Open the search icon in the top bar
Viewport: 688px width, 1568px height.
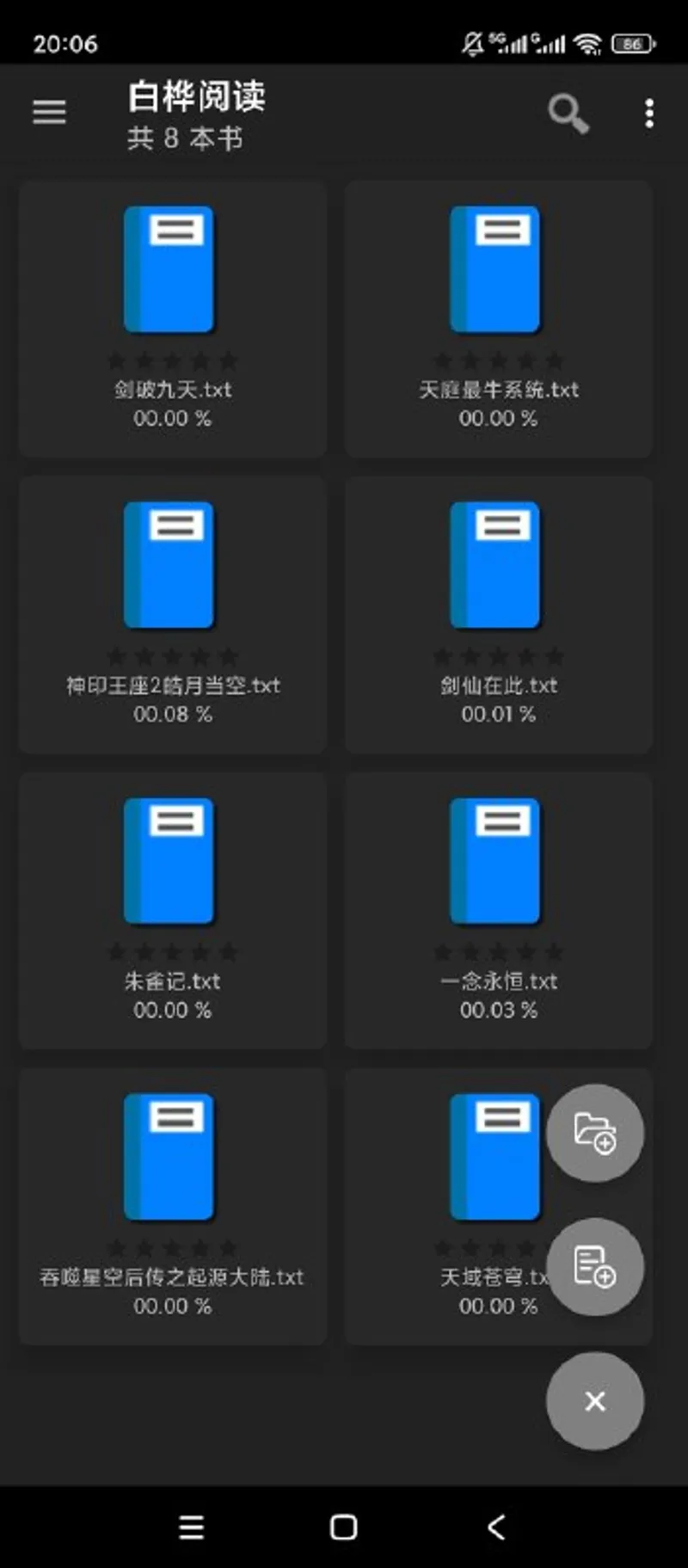pyautogui.click(x=568, y=112)
